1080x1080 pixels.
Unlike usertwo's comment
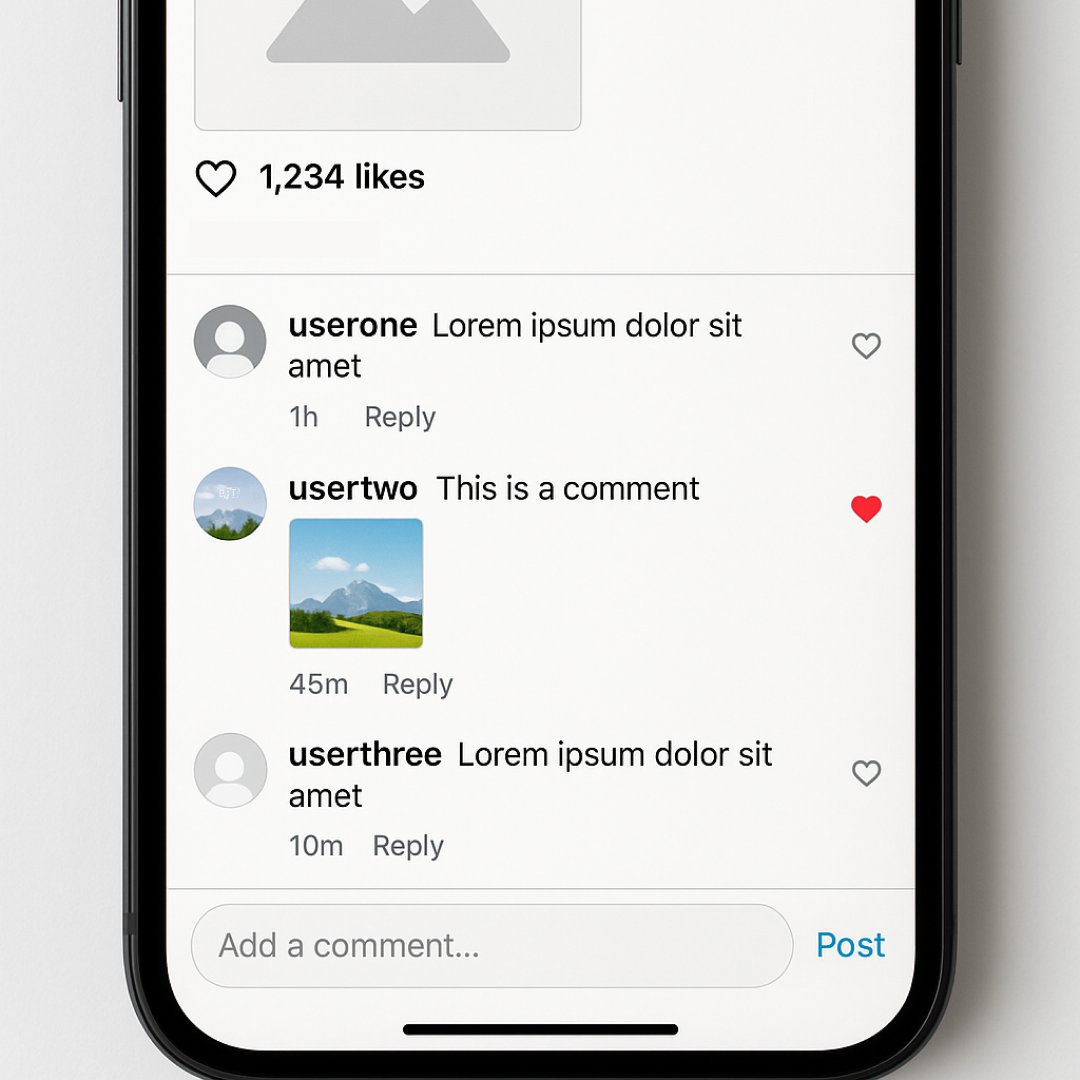[x=866, y=509]
